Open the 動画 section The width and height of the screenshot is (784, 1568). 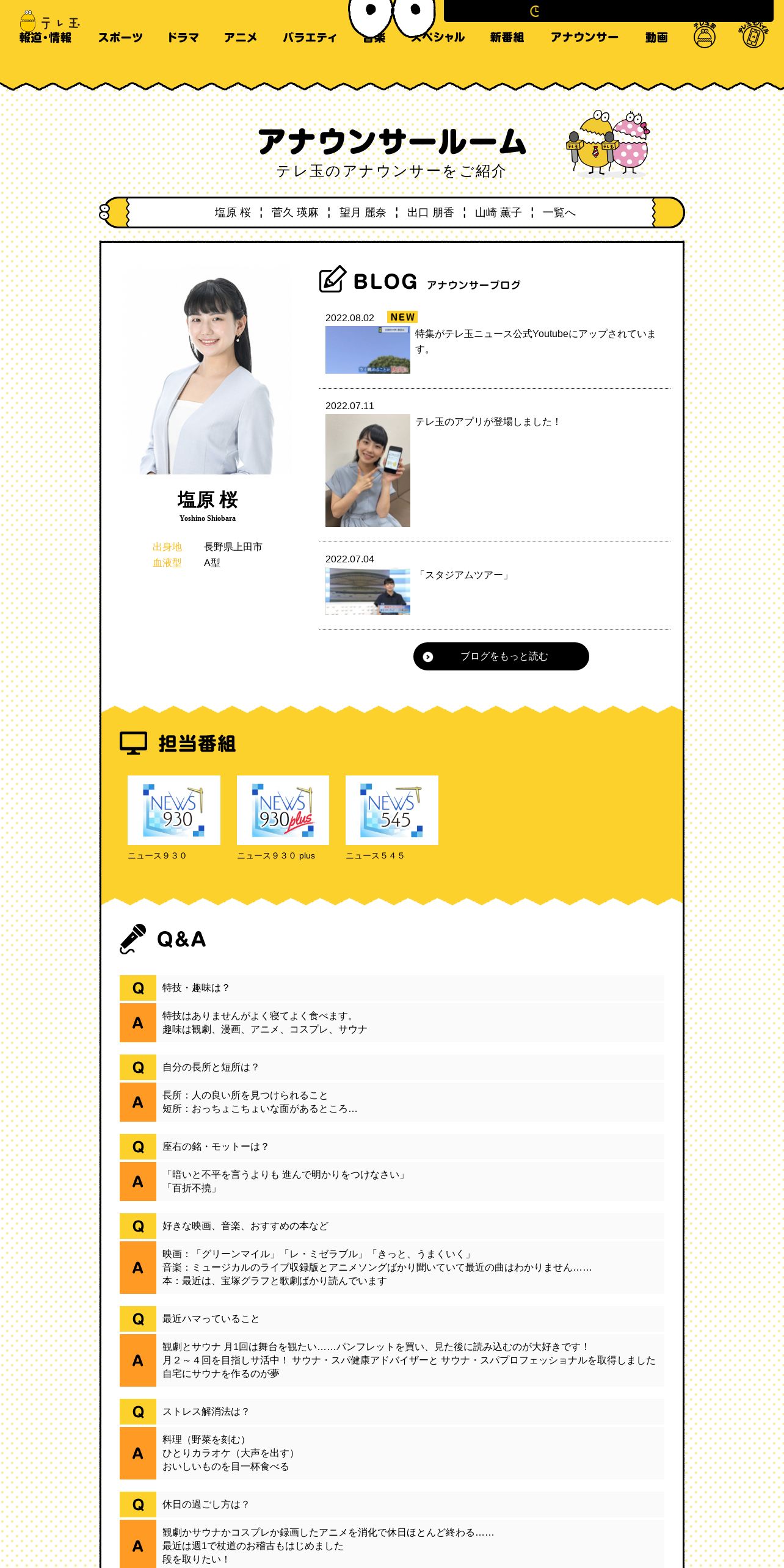click(656, 37)
